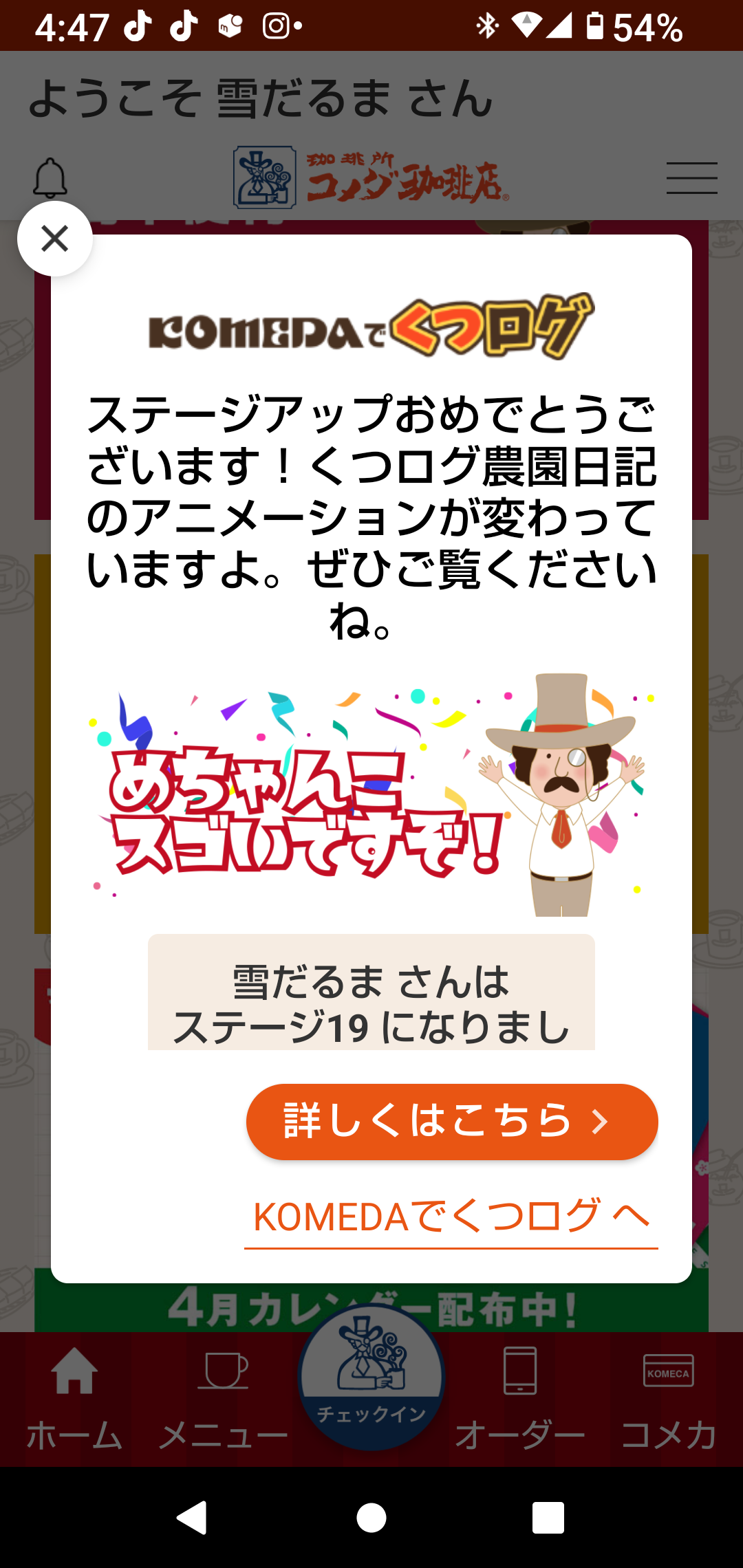
Task: Close the stage-up popup dialog
Action: [x=55, y=239]
